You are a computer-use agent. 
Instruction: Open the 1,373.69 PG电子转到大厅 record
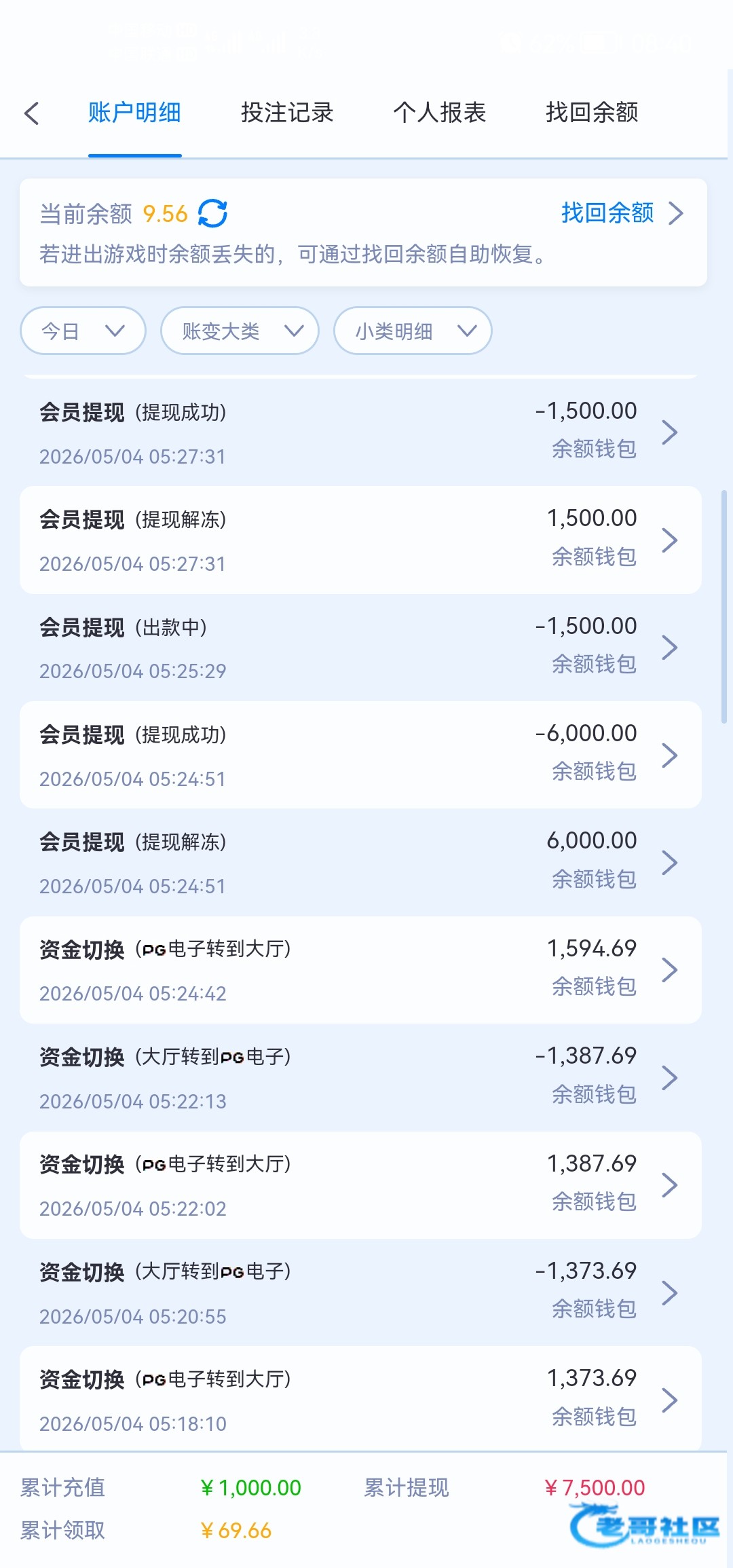pos(360,1400)
